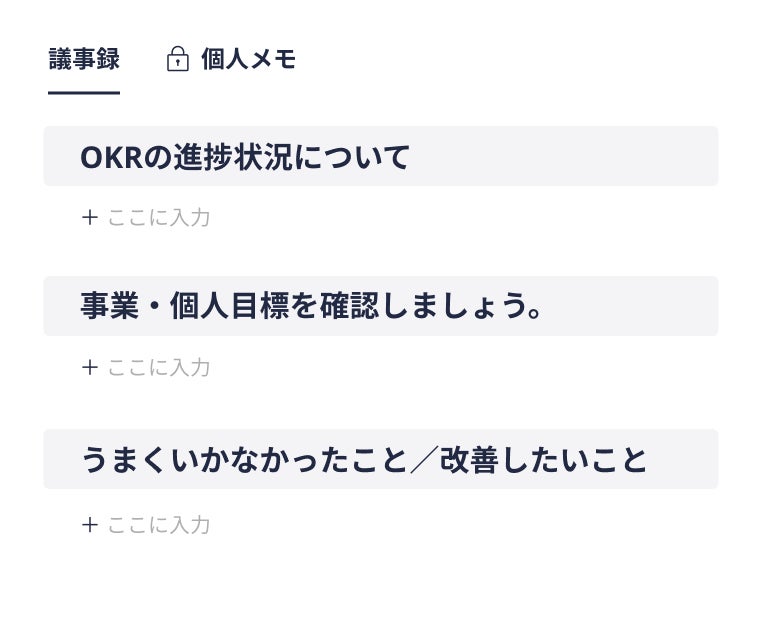This screenshot has width=761, height=619.
Task: Open the 個人メモ tab
Action: [232, 60]
